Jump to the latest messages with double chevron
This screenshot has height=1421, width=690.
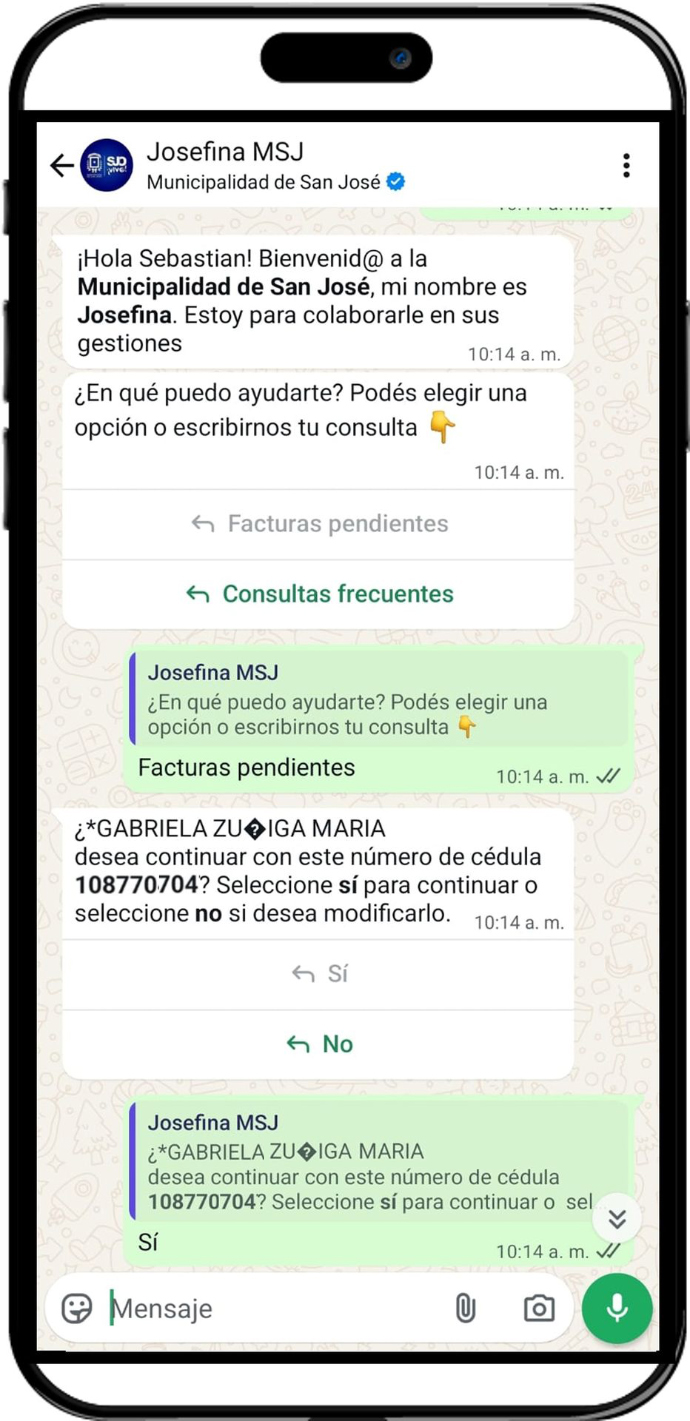pos(617,1218)
